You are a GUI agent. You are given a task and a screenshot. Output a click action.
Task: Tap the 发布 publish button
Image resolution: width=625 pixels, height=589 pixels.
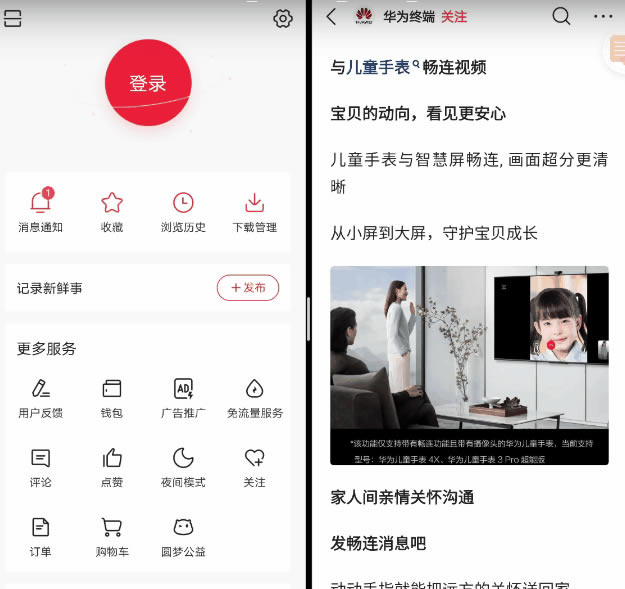click(248, 288)
